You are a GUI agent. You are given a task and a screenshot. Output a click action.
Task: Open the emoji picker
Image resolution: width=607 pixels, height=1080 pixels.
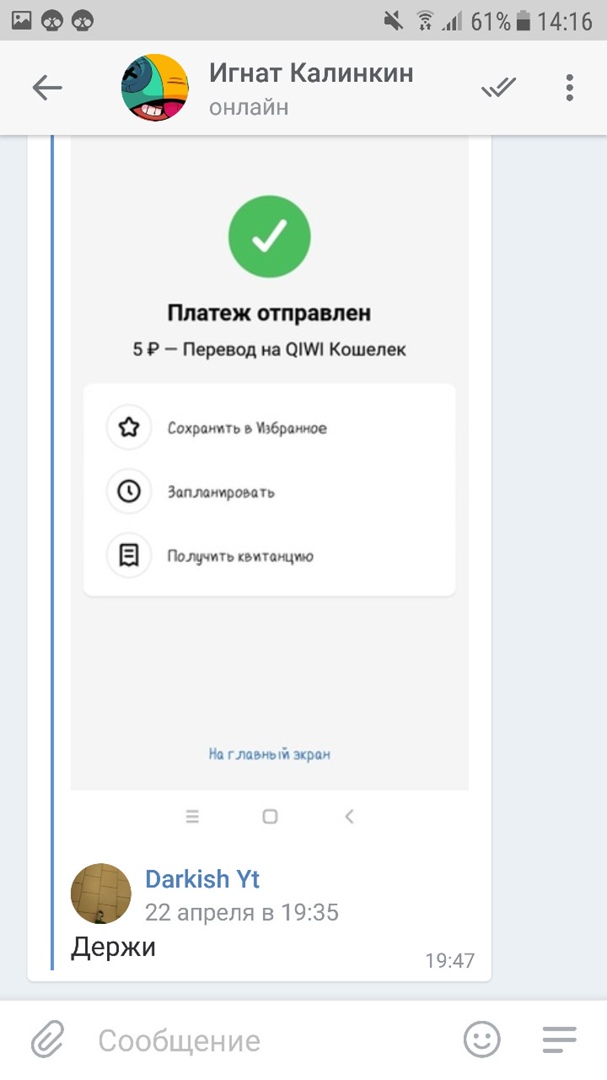point(482,1041)
